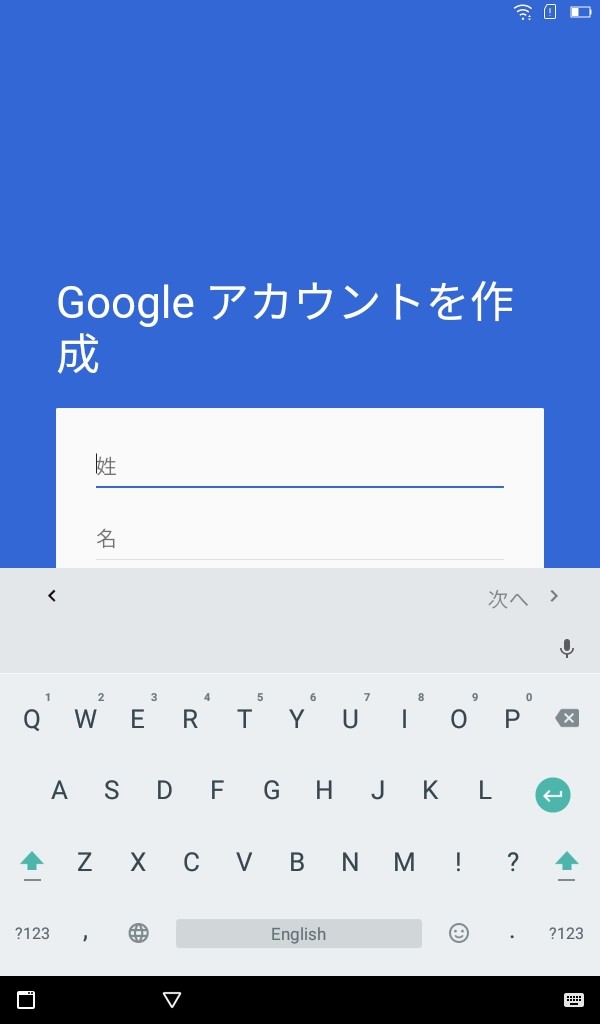Select the 名 (first name) field

(300, 539)
